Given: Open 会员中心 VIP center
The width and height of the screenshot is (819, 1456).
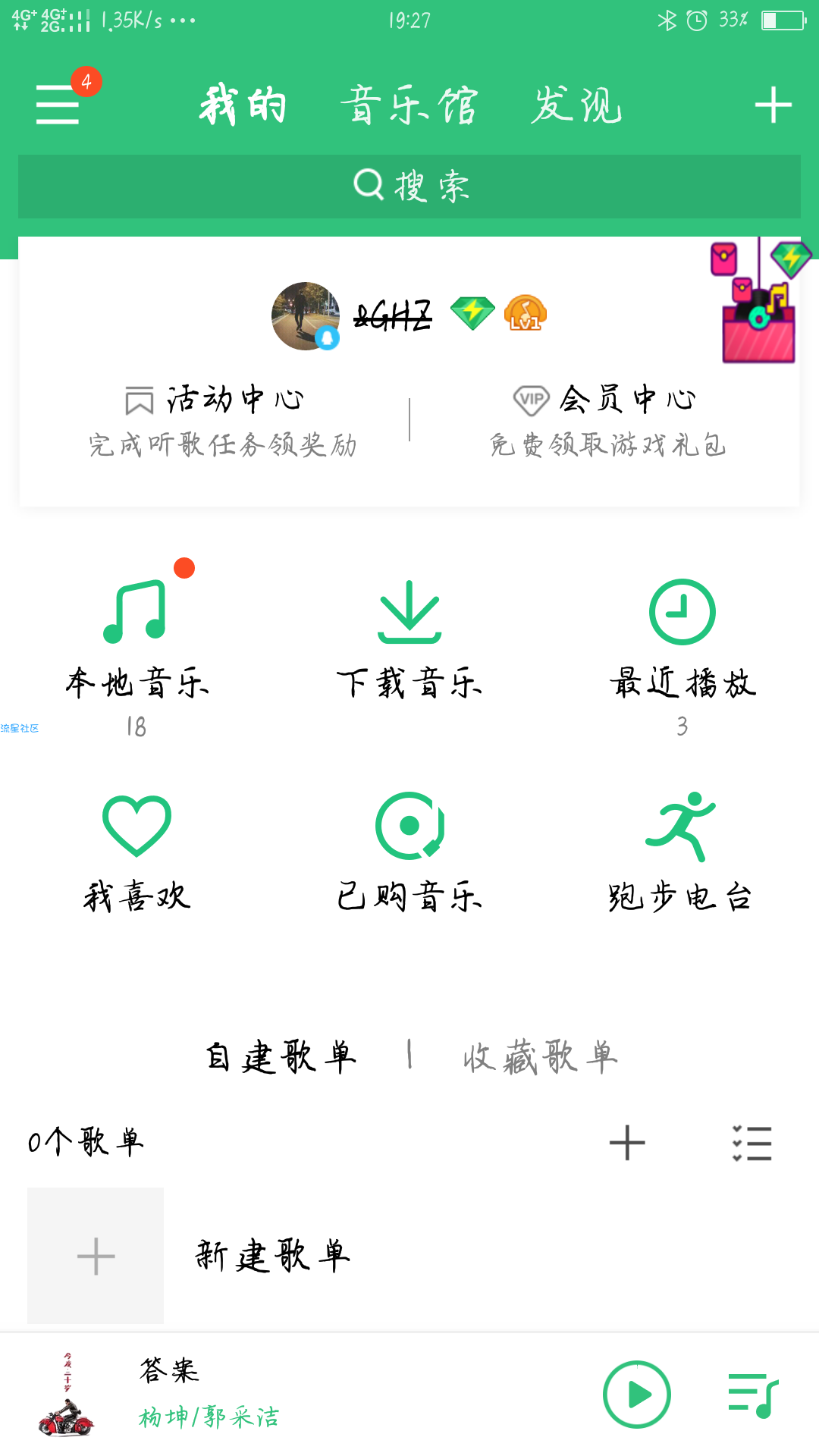Looking at the screenshot, I should [x=607, y=419].
